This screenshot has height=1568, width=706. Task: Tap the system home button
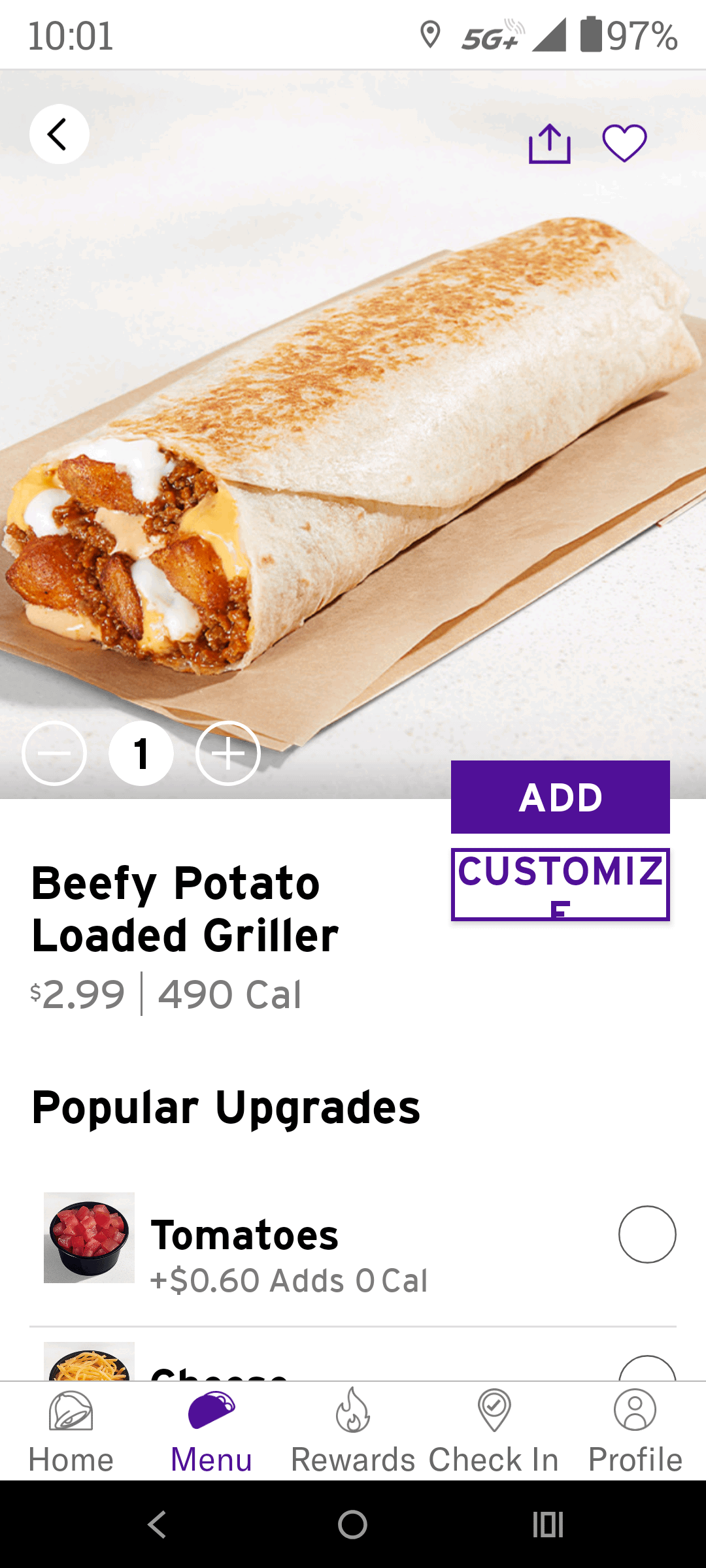(352, 1525)
